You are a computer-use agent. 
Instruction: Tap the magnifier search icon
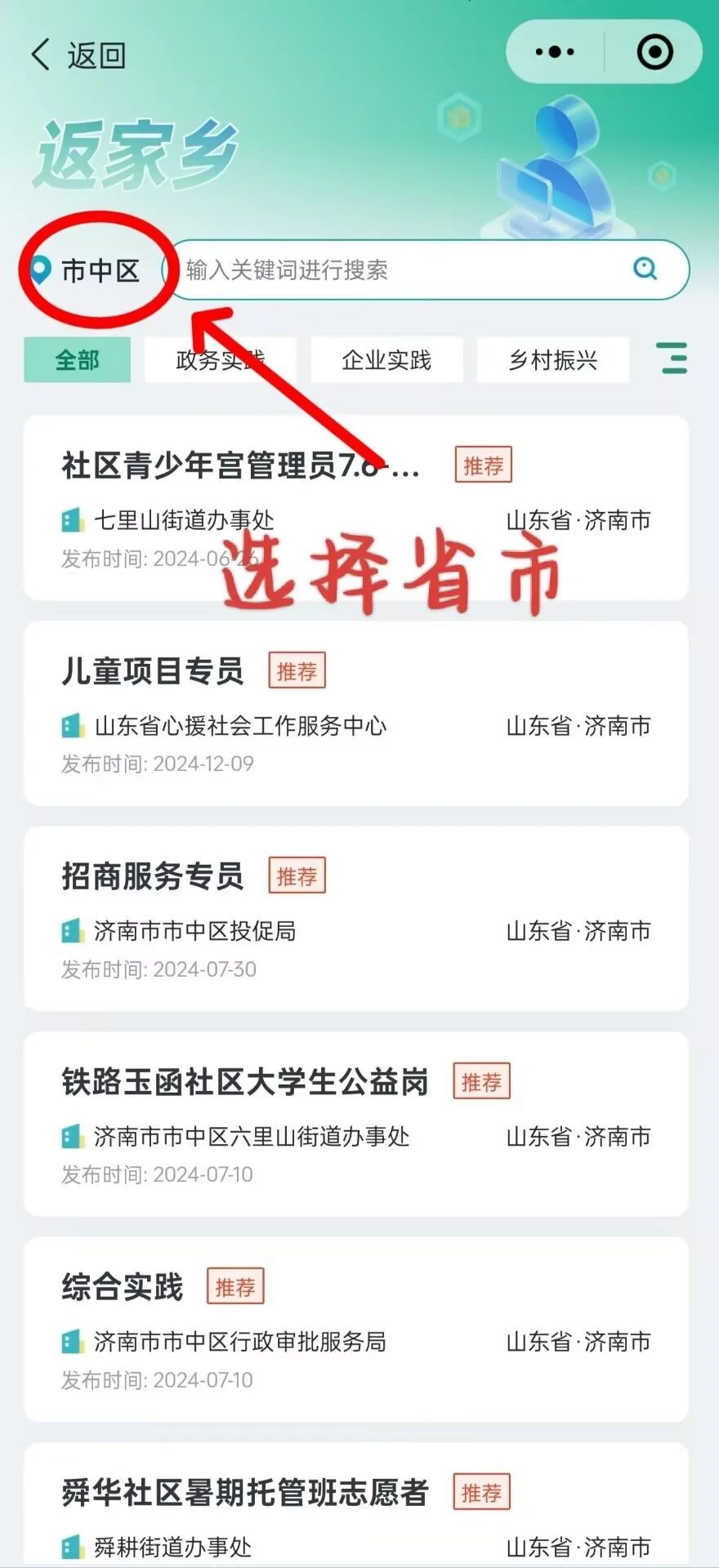(x=645, y=269)
